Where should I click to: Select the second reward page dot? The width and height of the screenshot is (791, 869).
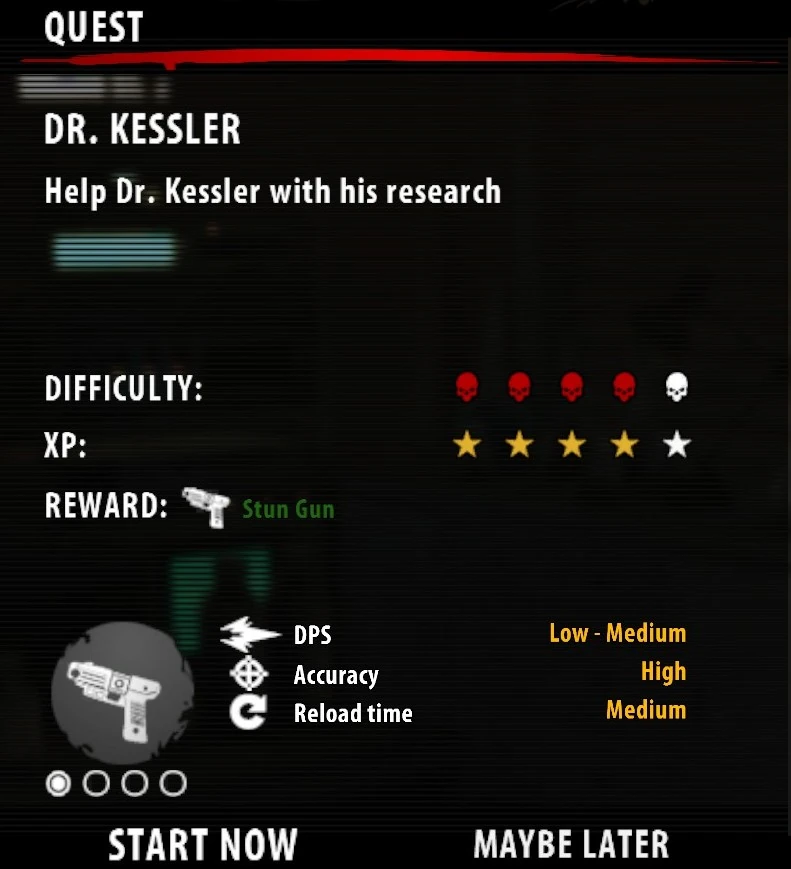(x=96, y=783)
